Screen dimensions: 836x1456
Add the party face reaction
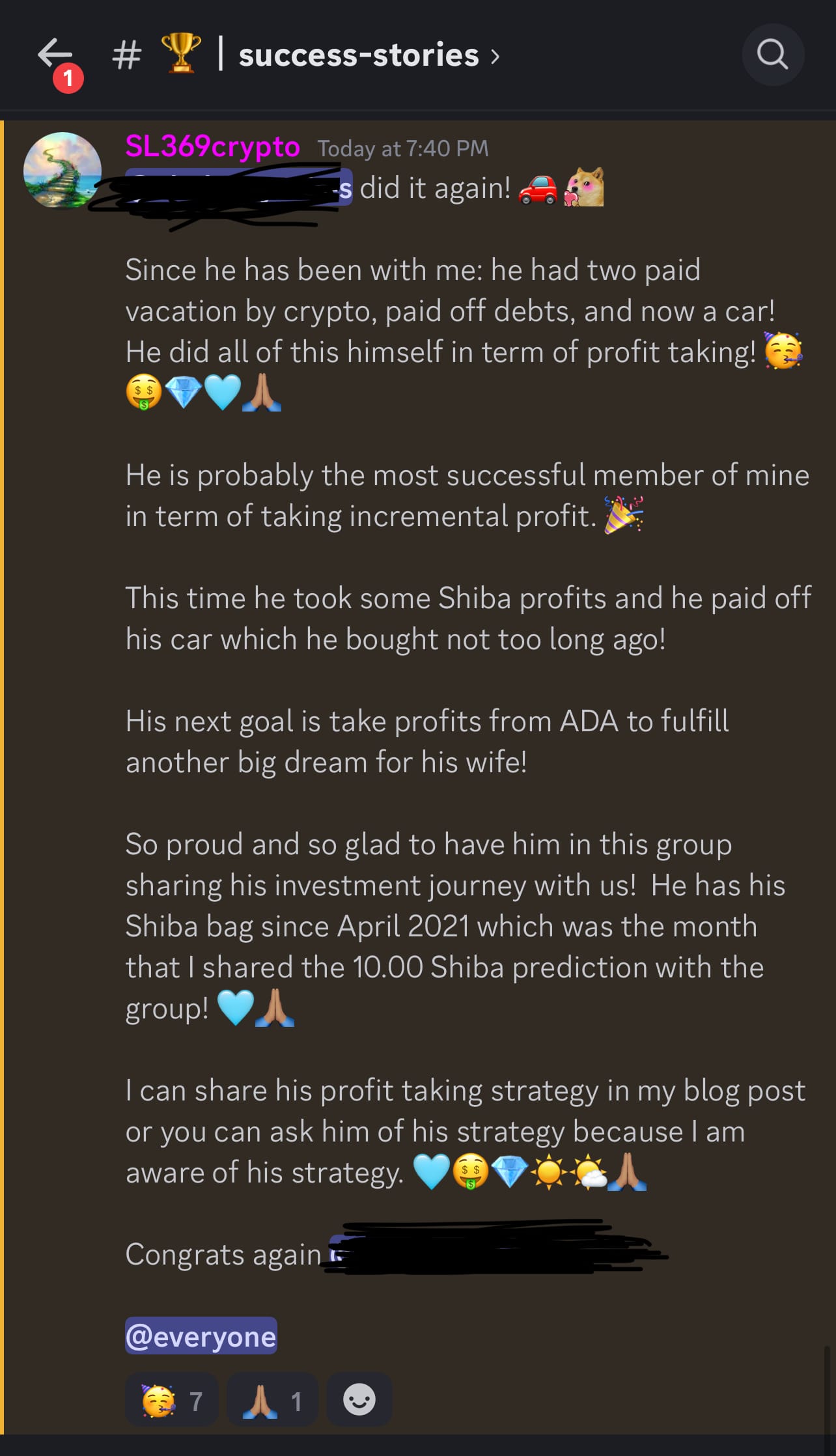pos(172,1400)
